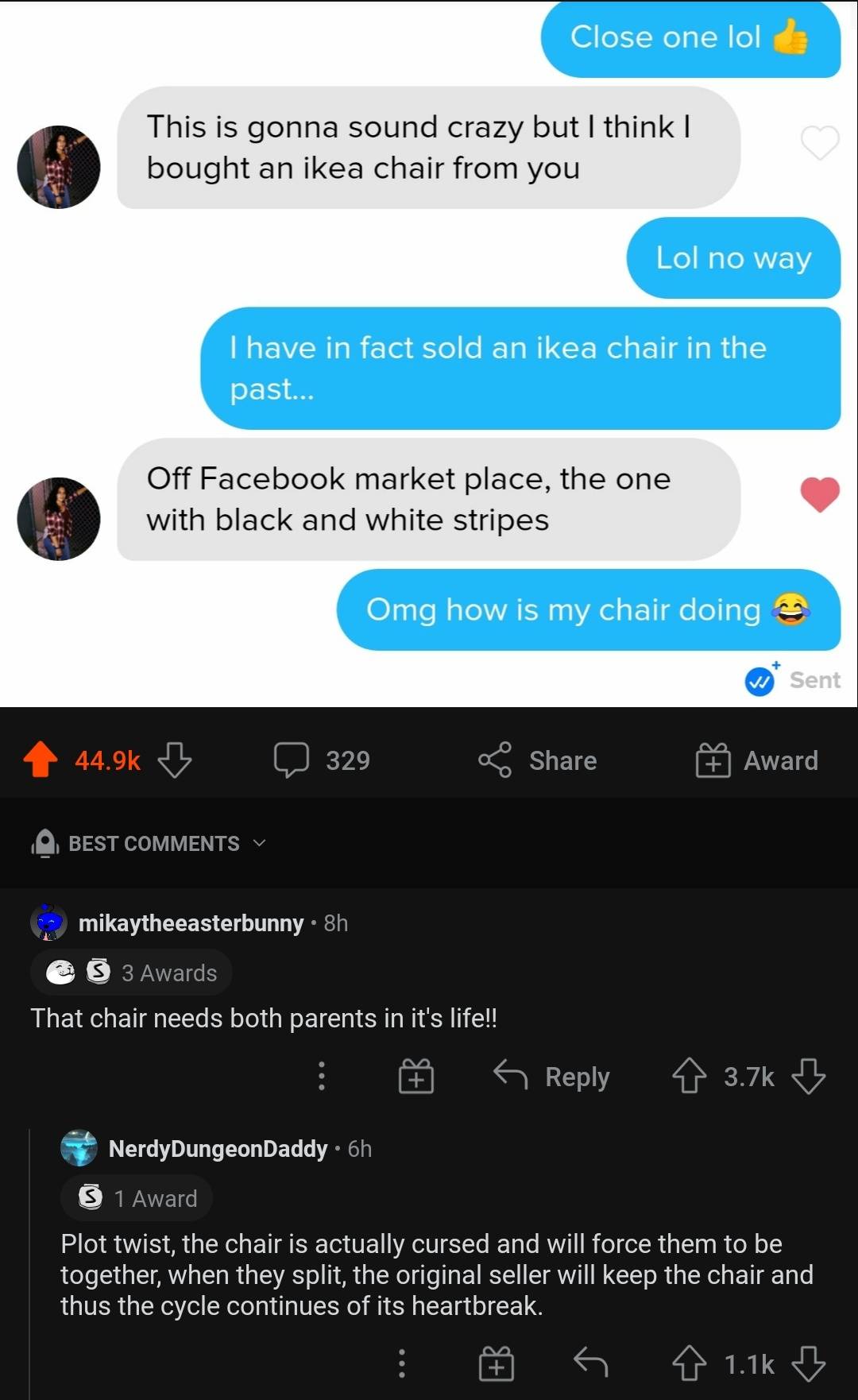Downvote NerdyDungeonDaddy's comment
Image resolution: width=858 pixels, height=1400 pixels.
[x=809, y=1363]
